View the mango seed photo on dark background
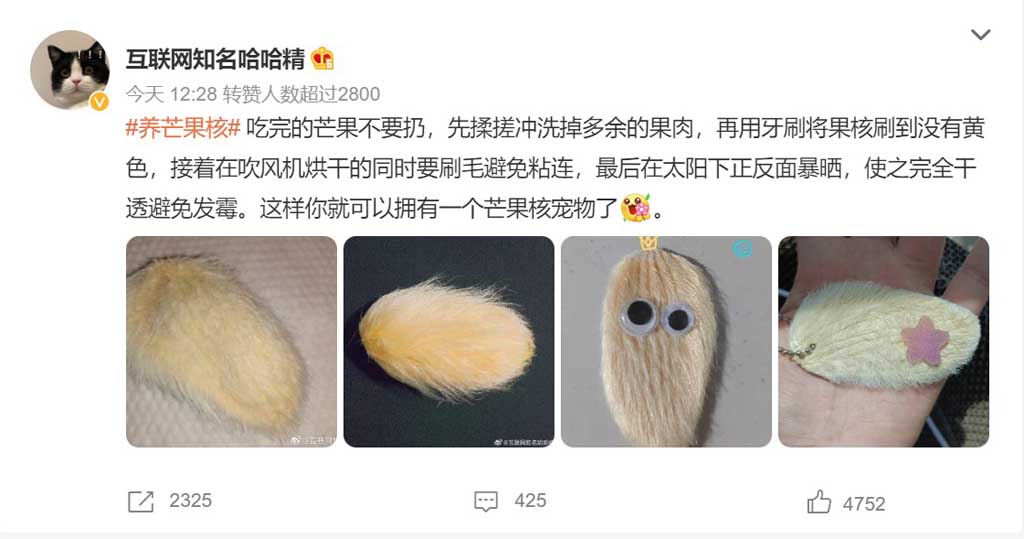Viewport: 1024px width, 539px height. [x=448, y=341]
